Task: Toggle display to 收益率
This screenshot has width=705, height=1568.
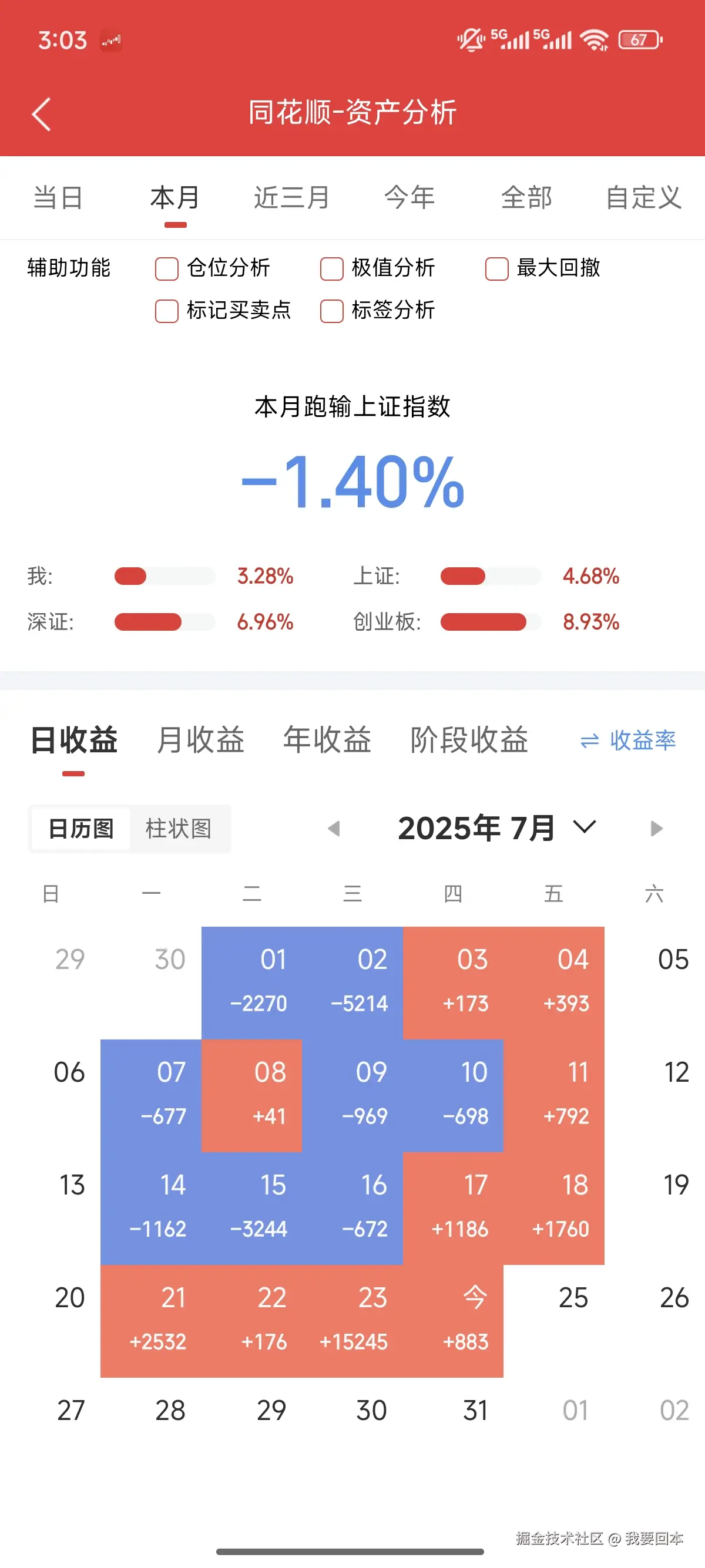Action: [x=628, y=741]
